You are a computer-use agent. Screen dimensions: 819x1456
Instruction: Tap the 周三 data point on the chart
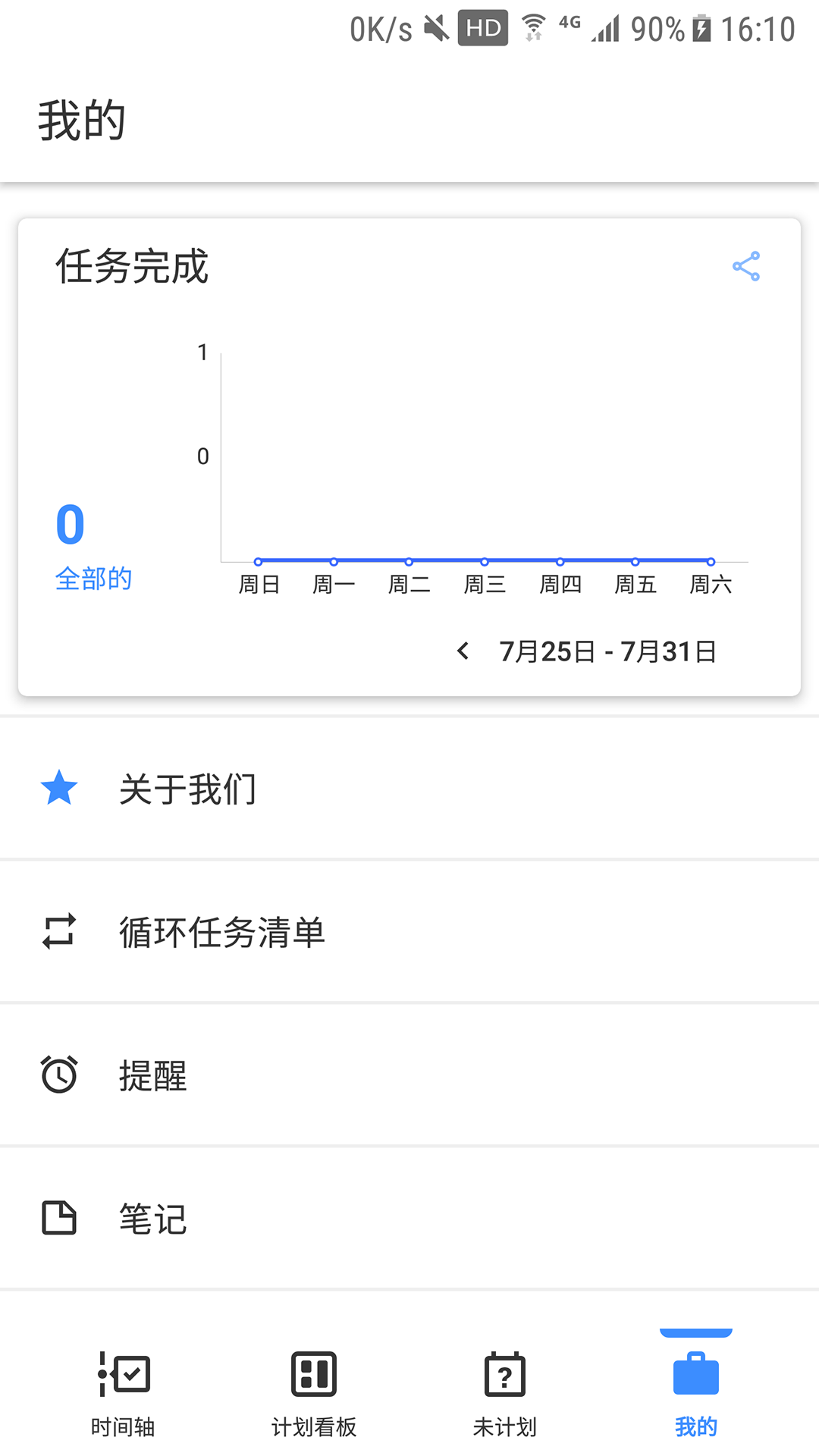484,562
